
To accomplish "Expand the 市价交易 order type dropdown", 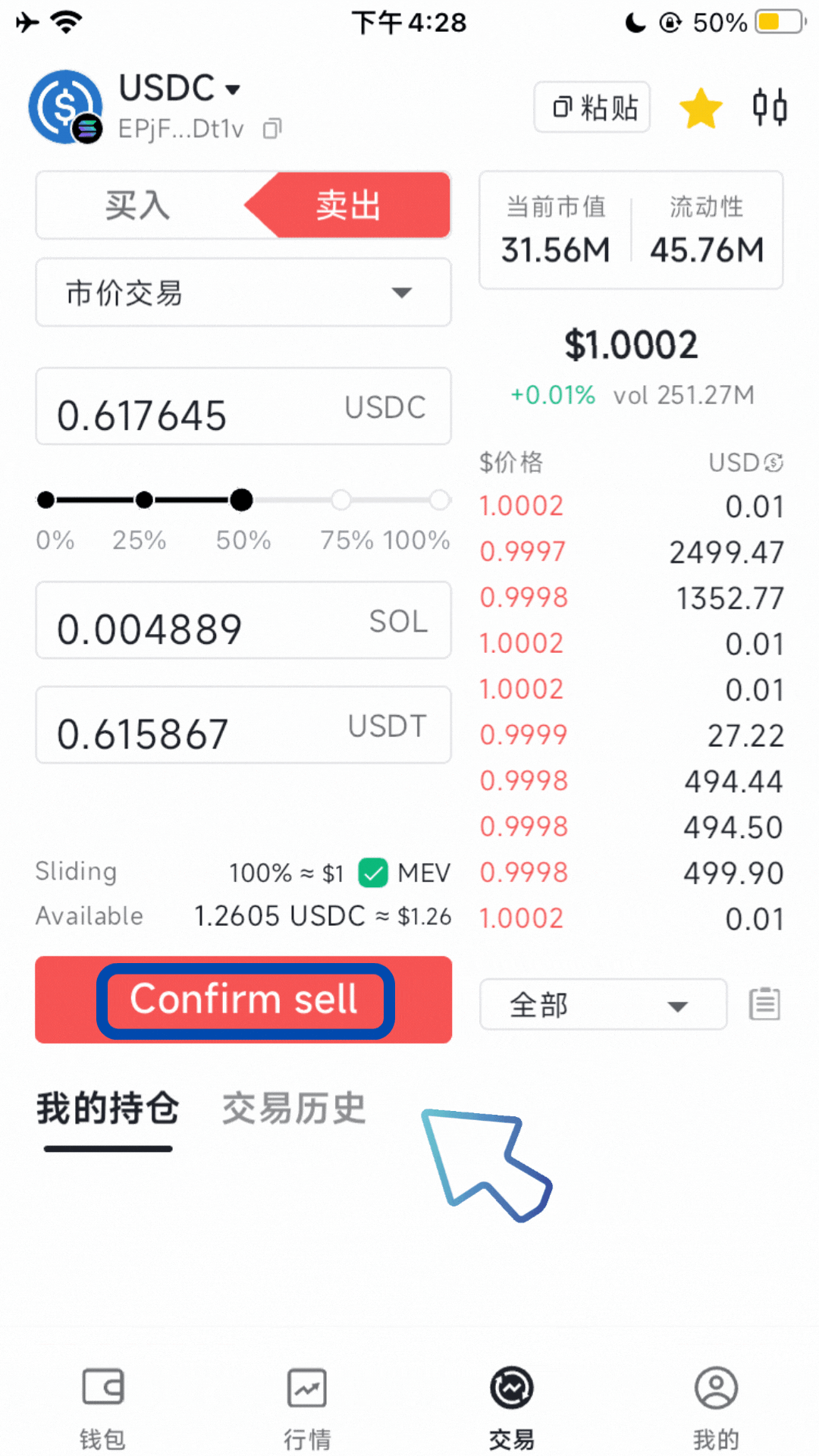I will pyautogui.click(x=243, y=293).
